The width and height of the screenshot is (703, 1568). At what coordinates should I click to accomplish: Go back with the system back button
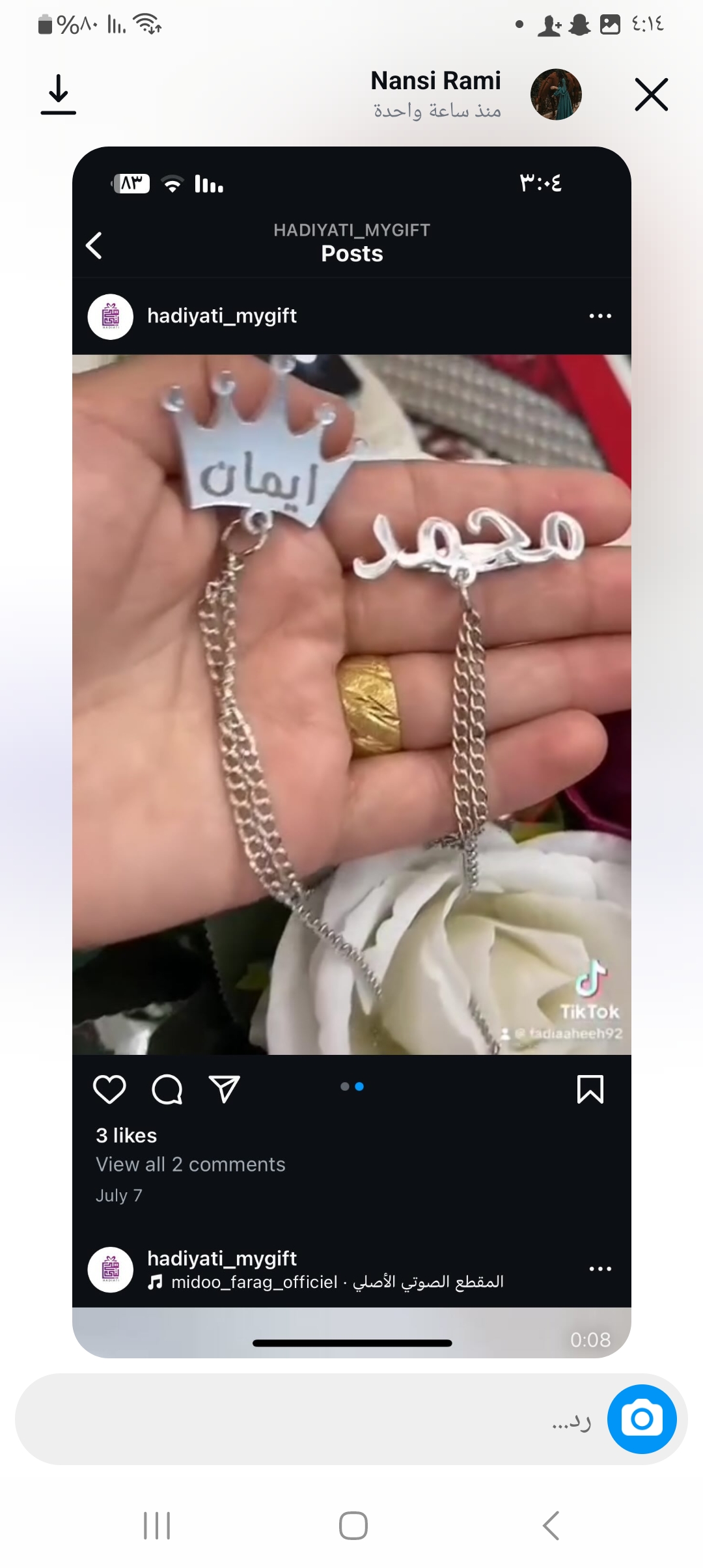[x=551, y=1525]
